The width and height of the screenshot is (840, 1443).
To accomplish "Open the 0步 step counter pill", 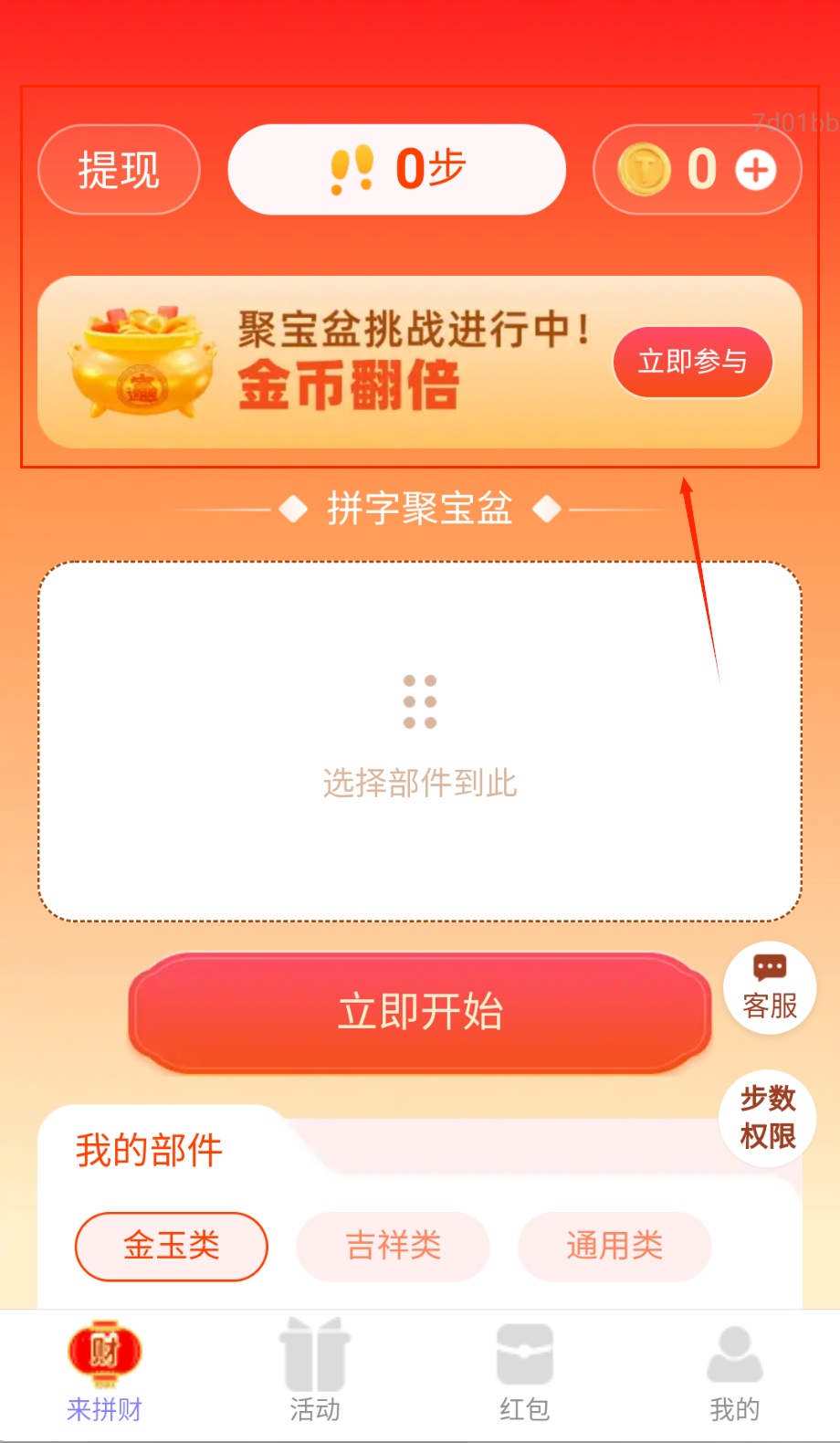I will click(x=397, y=170).
